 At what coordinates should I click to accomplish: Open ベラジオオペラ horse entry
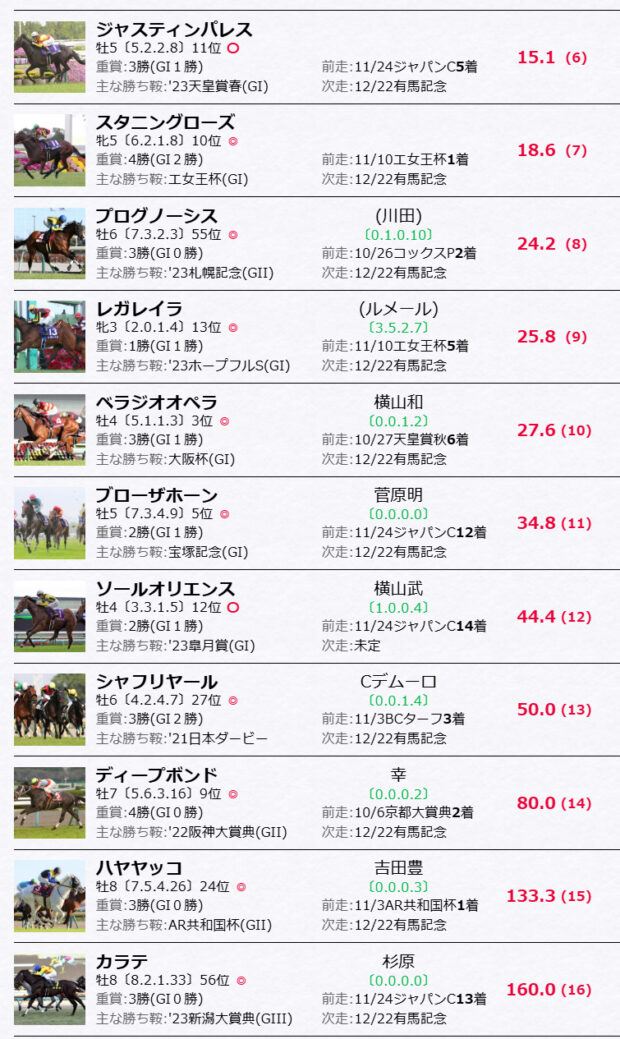click(157, 402)
